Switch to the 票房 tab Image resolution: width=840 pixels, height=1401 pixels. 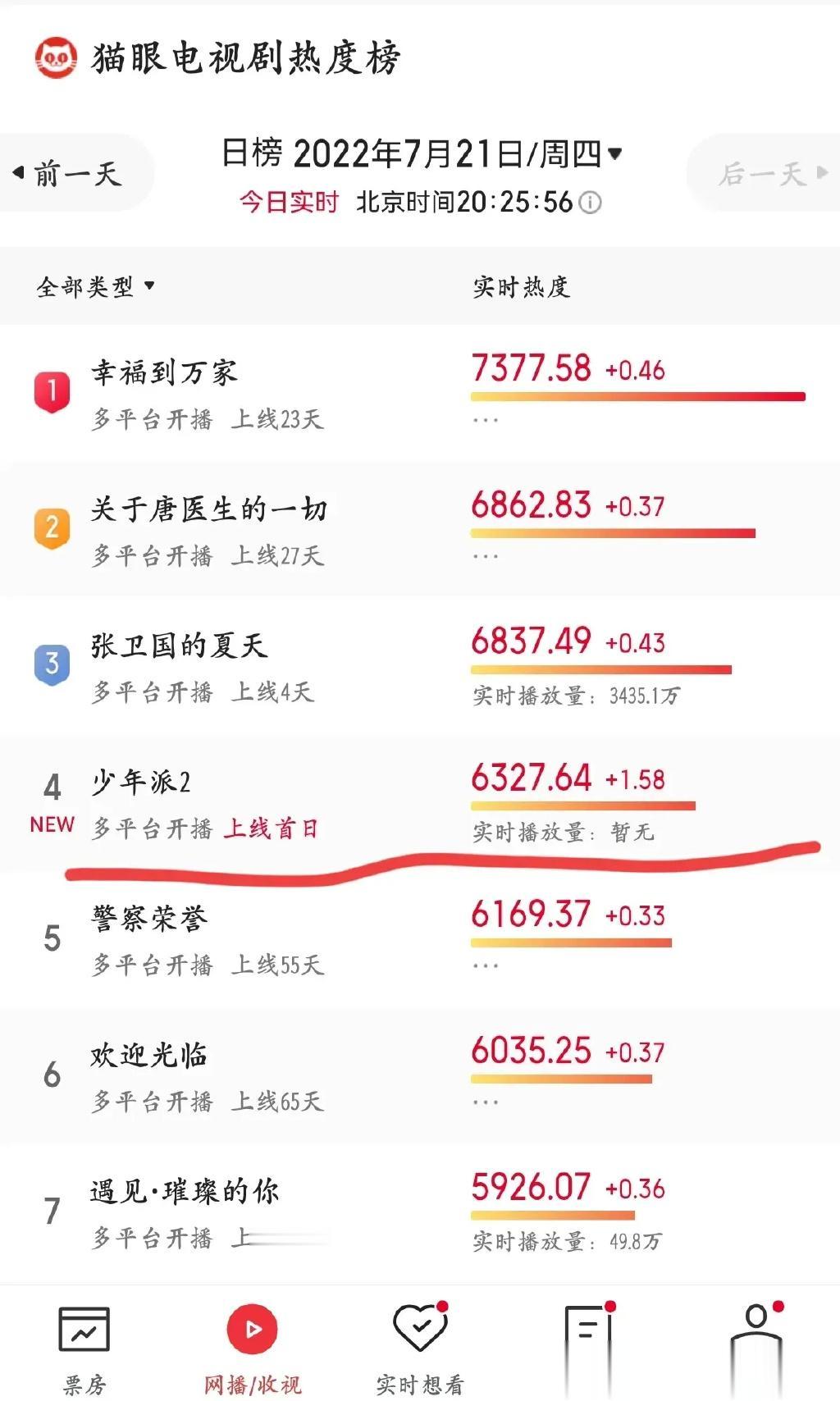pyautogui.click(x=84, y=1349)
